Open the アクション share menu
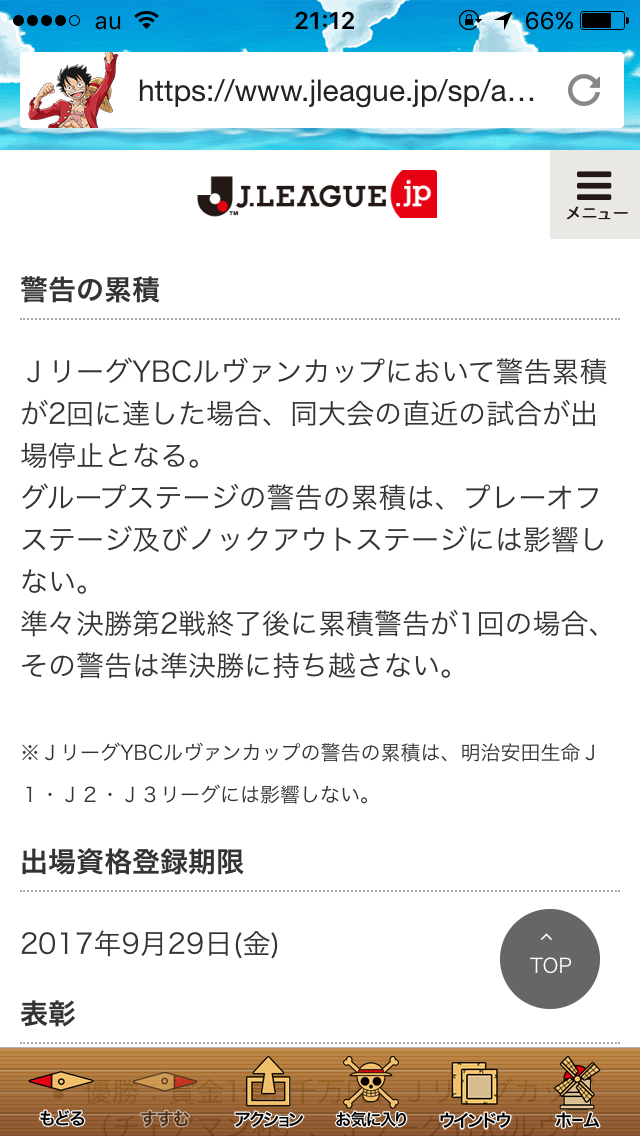This screenshot has height=1136, width=640. coord(268,1092)
